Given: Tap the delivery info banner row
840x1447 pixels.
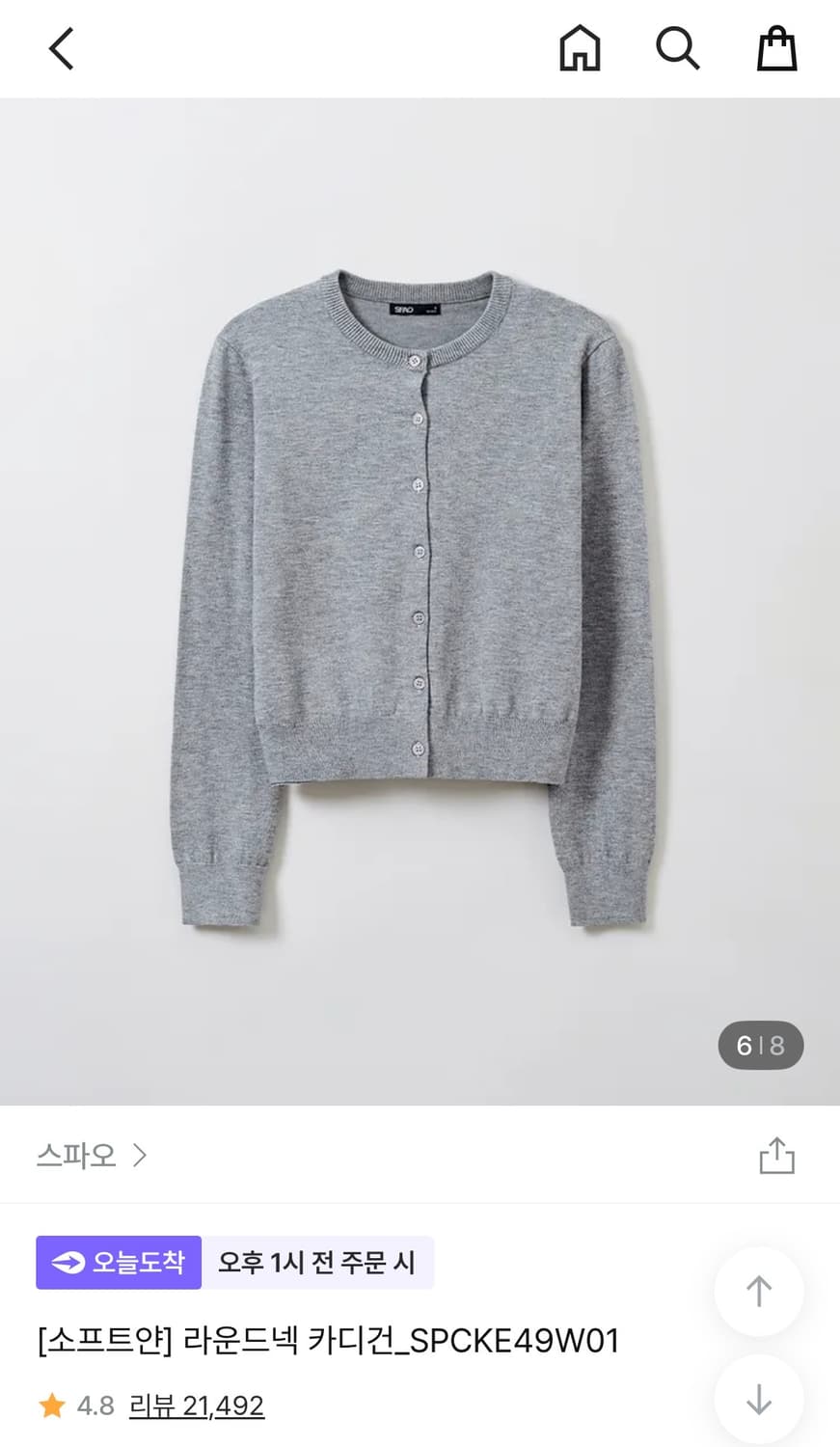Looking at the screenshot, I should coord(234,1262).
